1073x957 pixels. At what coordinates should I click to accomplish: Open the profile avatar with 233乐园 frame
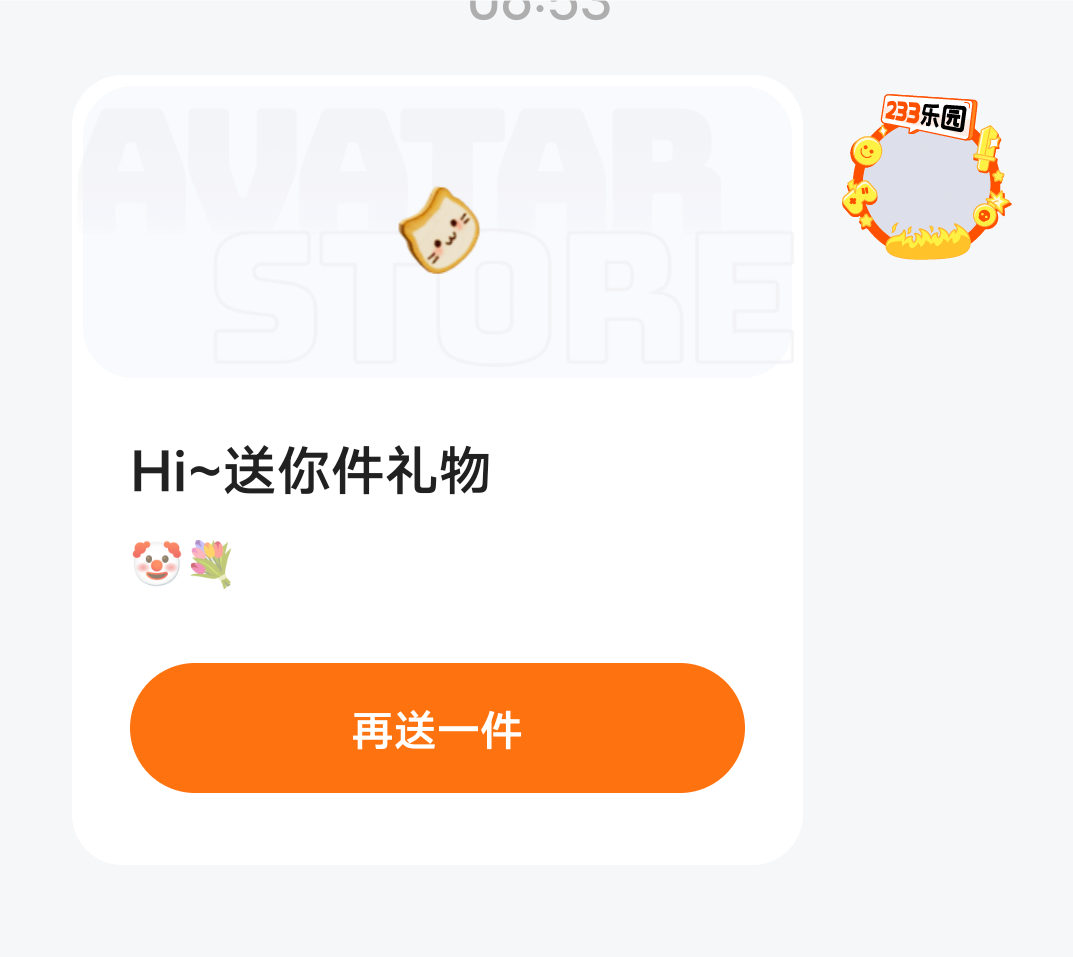click(x=925, y=182)
